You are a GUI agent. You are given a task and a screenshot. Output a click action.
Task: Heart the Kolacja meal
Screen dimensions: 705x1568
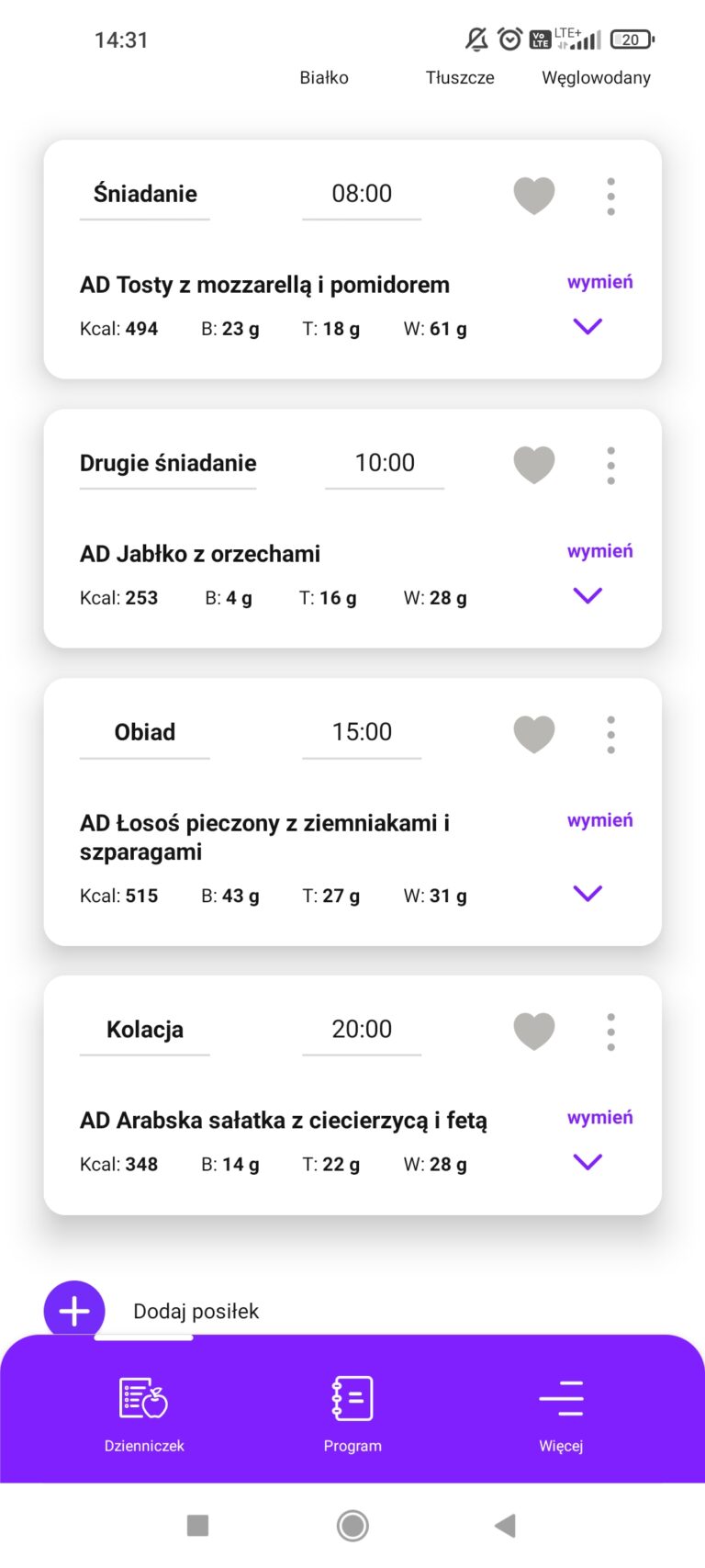[533, 1031]
